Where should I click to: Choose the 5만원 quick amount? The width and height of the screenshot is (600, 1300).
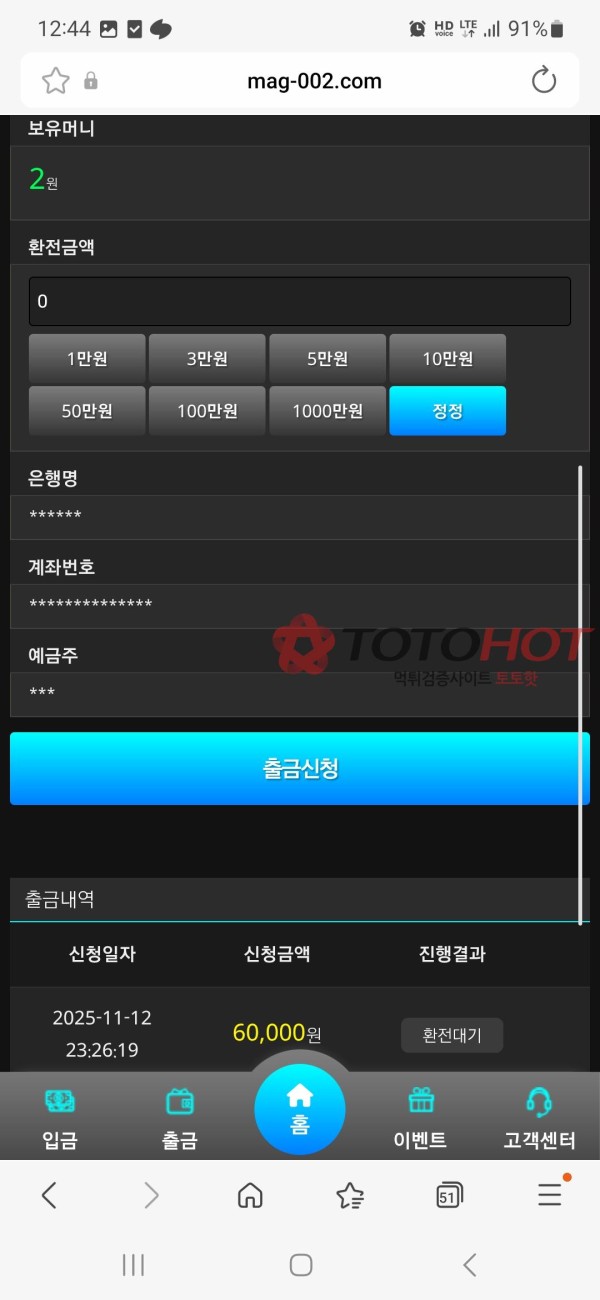pos(327,359)
